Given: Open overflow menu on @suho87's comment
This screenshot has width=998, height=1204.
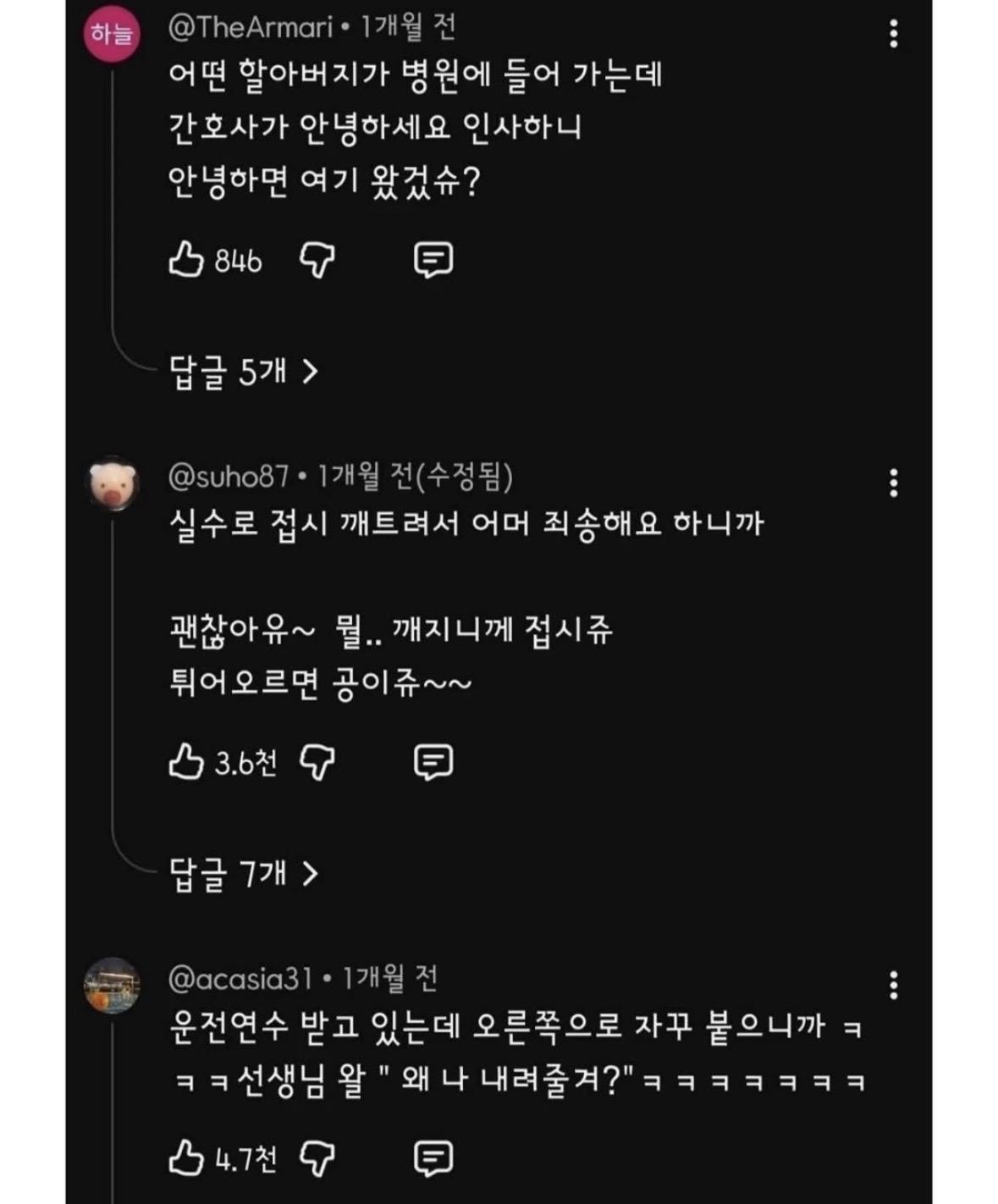Looking at the screenshot, I should [893, 483].
